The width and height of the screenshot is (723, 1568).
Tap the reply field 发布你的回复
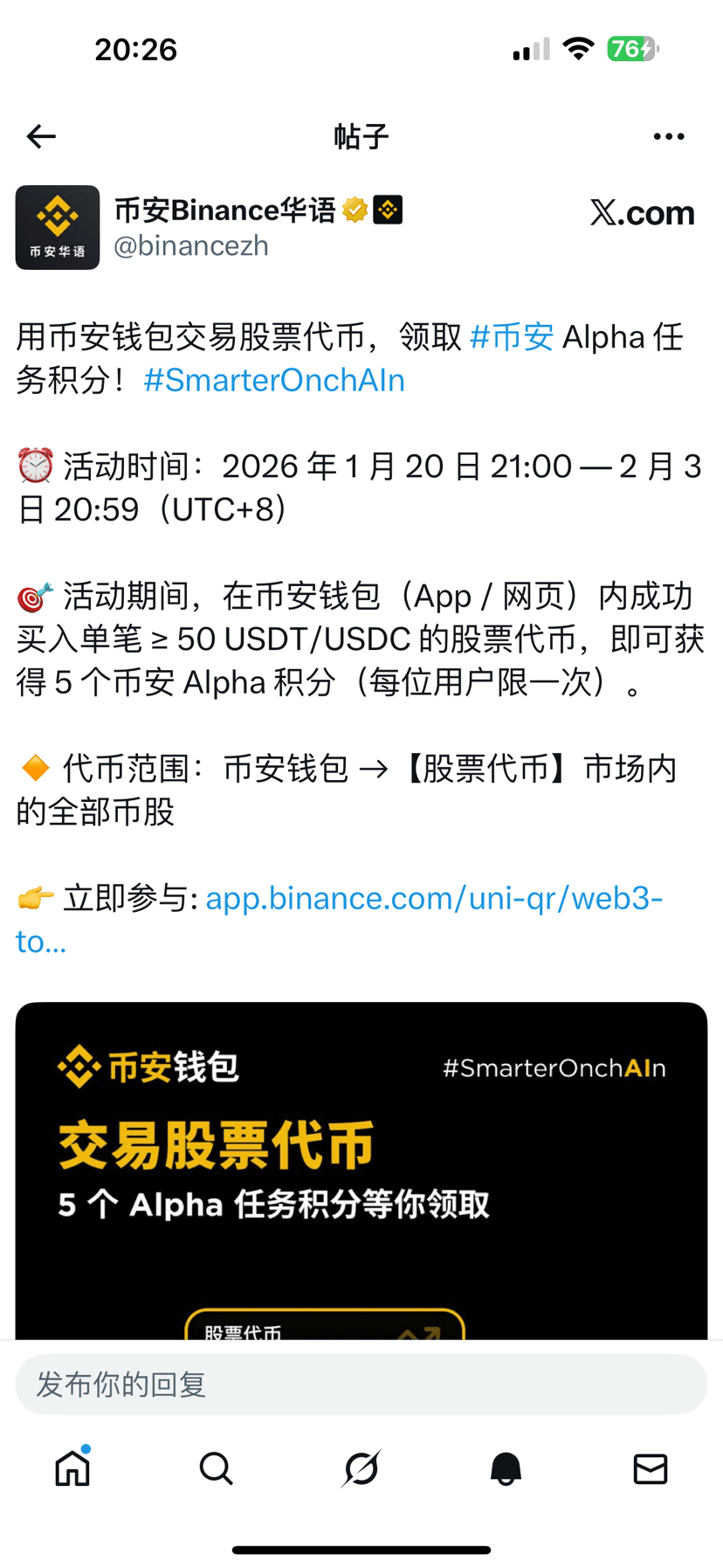pos(361,1384)
